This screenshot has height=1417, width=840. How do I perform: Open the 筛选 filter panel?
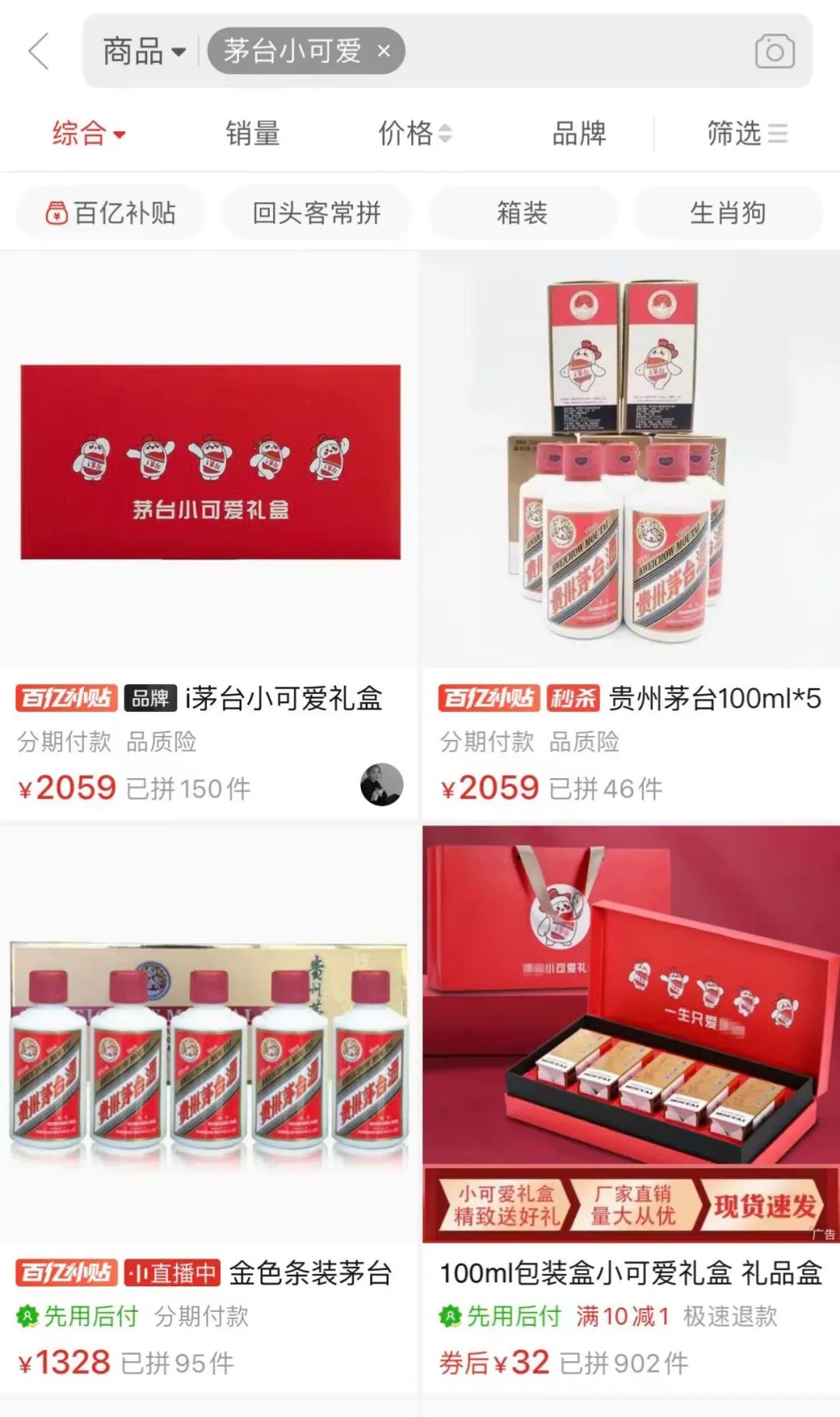click(747, 133)
